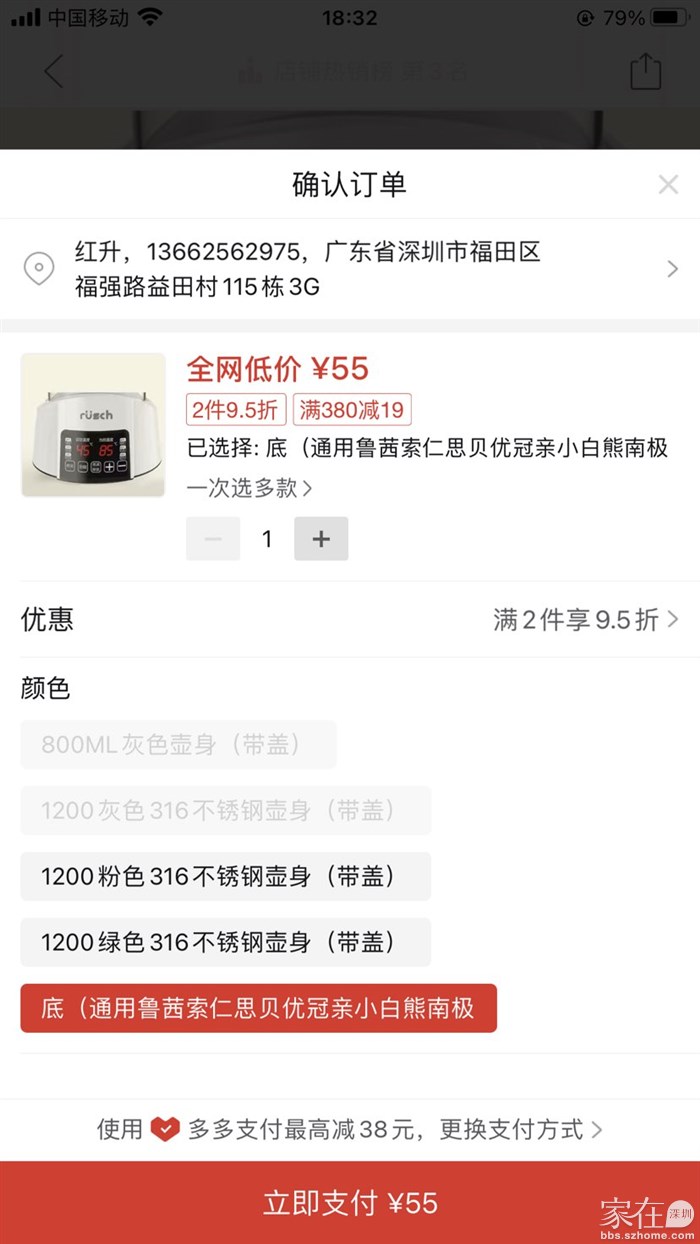The height and width of the screenshot is (1244, 700).
Task: Choose the 底（通用鲁茜索仁思贝优 option
Action: 258,1008
